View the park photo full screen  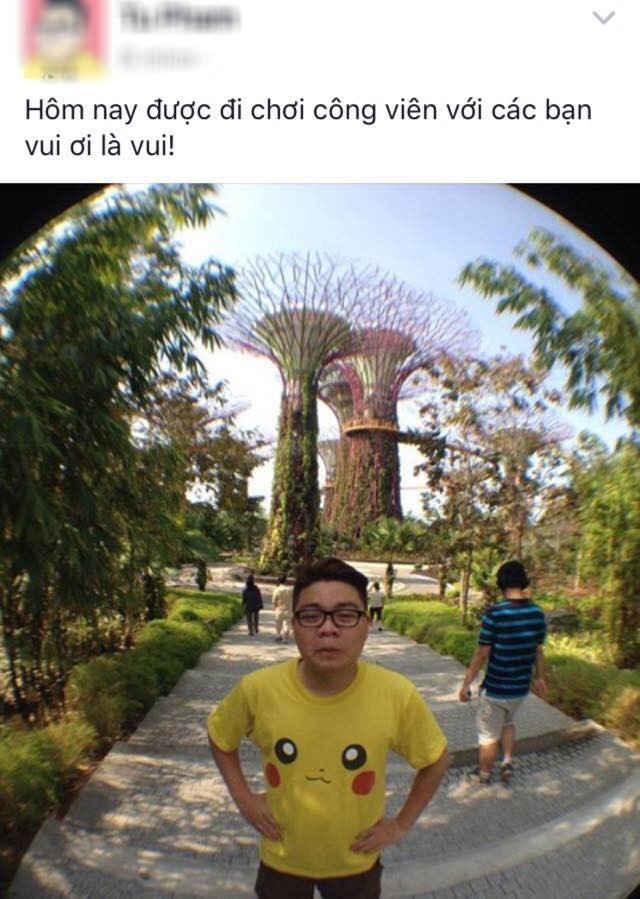pyautogui.click(x=320, y=540)
